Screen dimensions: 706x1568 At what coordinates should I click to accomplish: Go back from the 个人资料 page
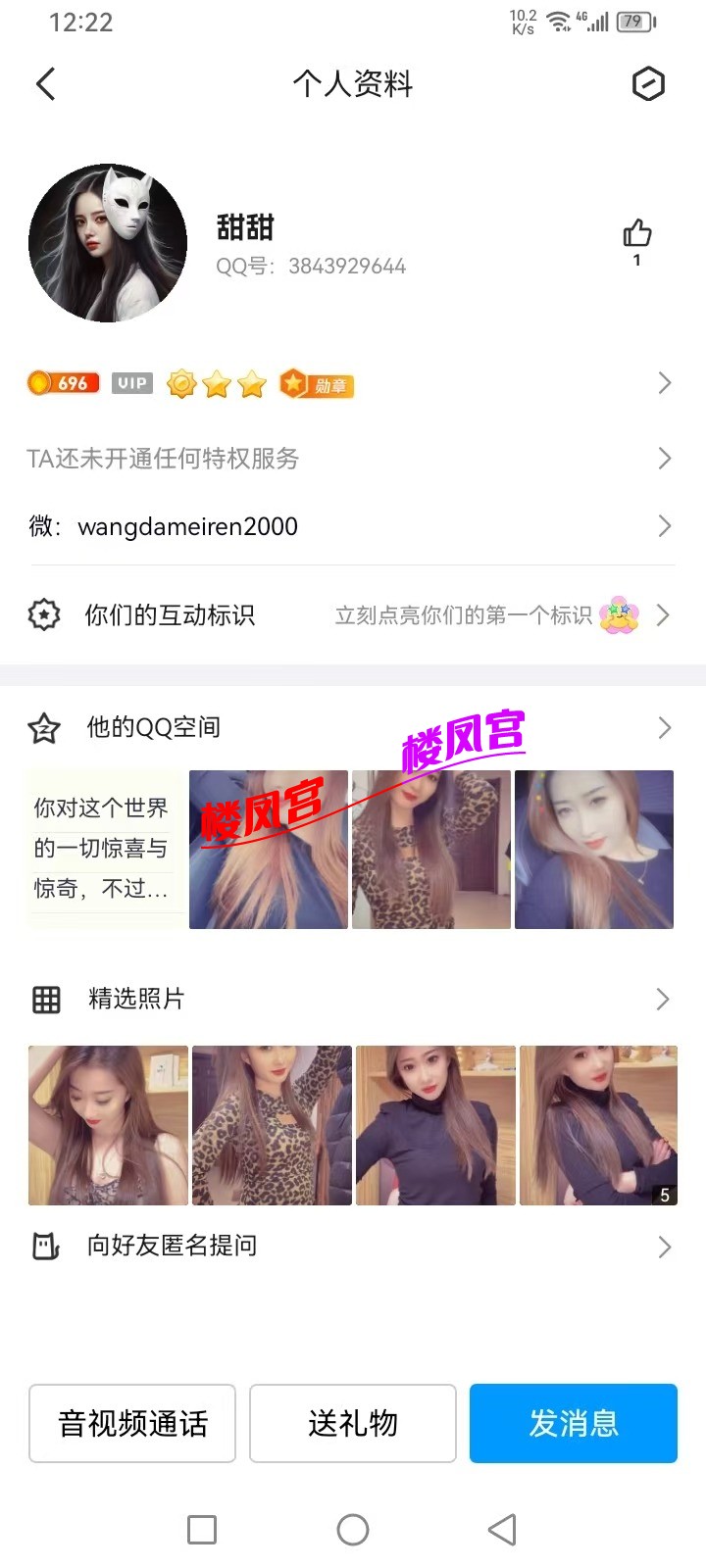pyautogui.click(x=45, y=84)
